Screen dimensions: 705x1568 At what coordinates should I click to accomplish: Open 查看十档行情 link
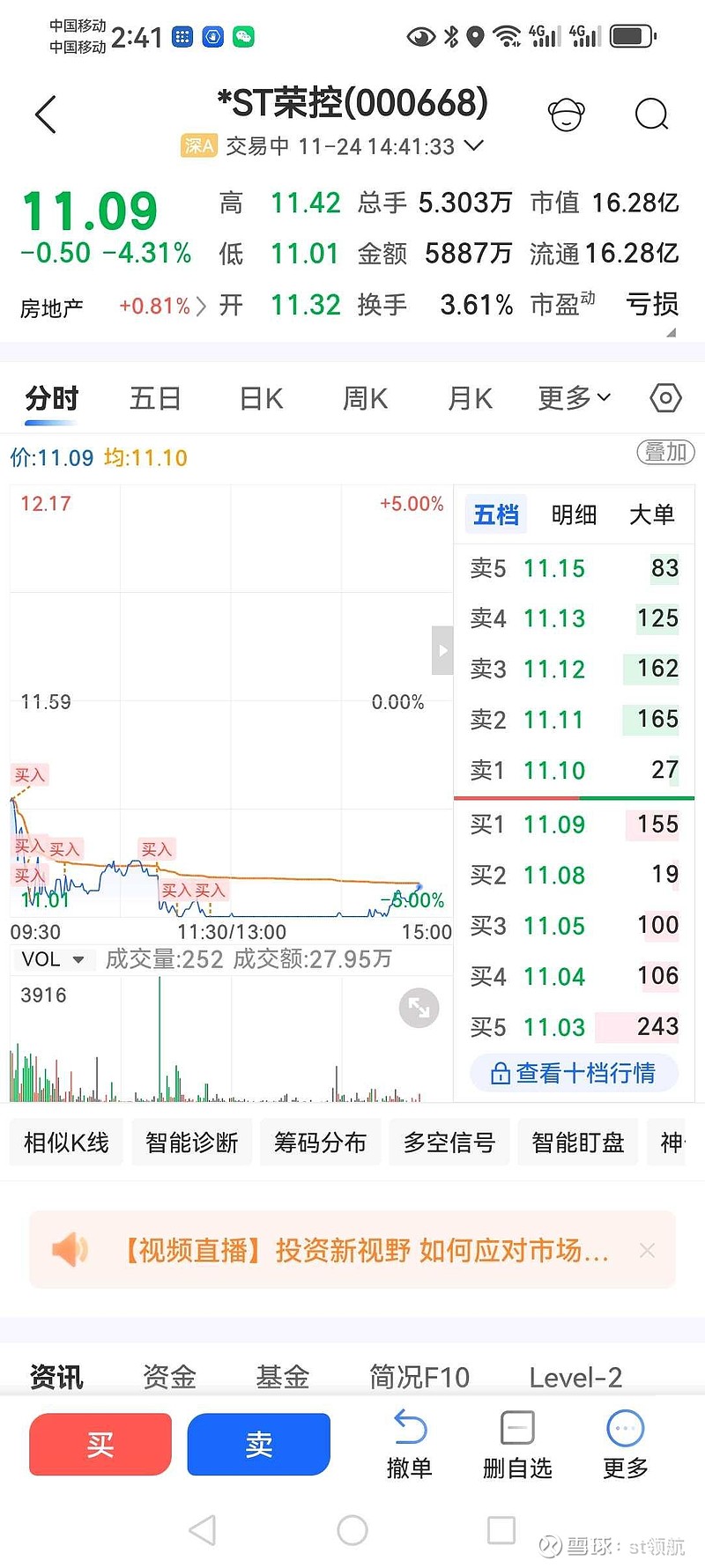coord(574,1073)
